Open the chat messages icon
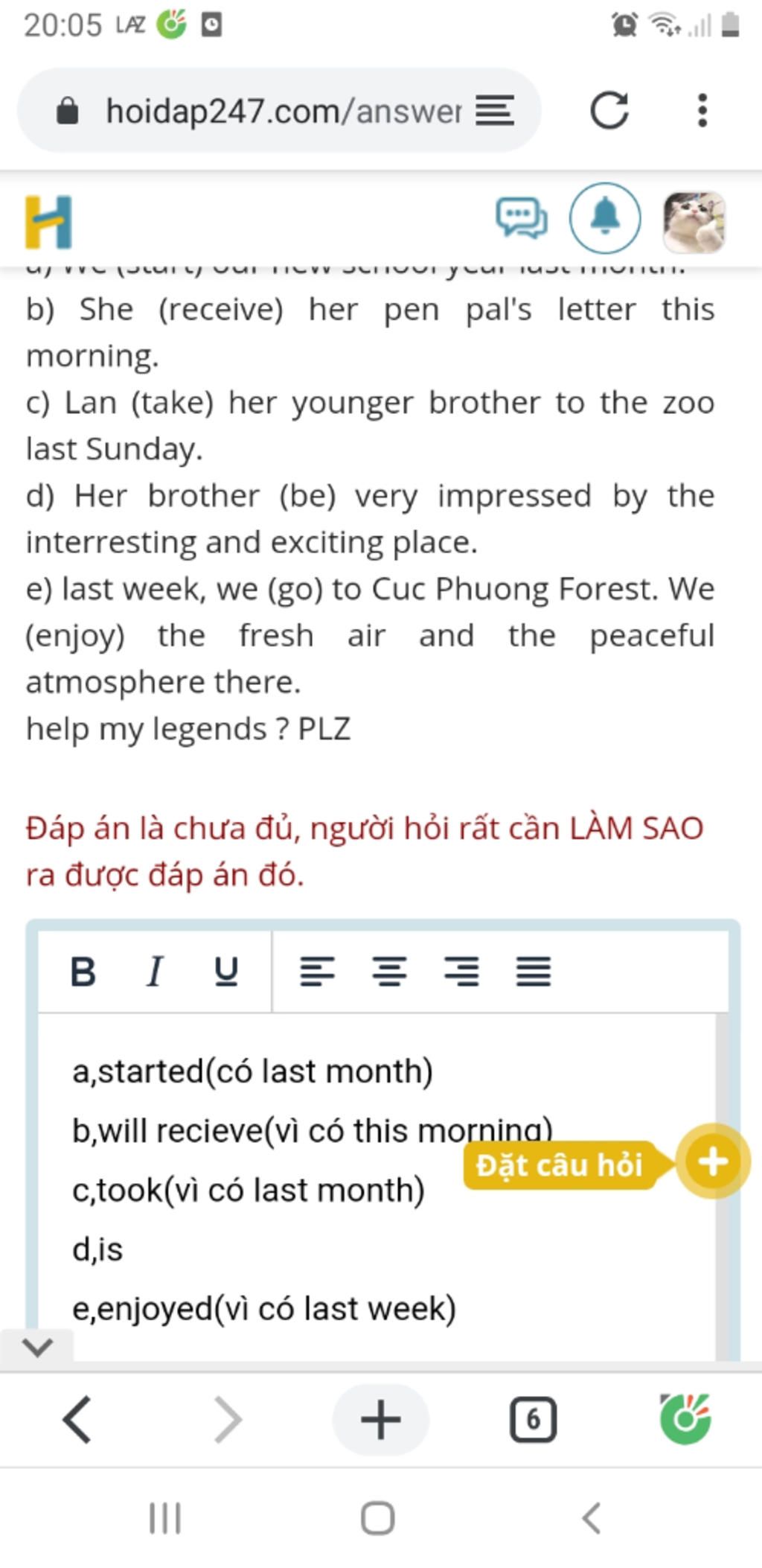762x1568 pixels. tap(522, 219)
